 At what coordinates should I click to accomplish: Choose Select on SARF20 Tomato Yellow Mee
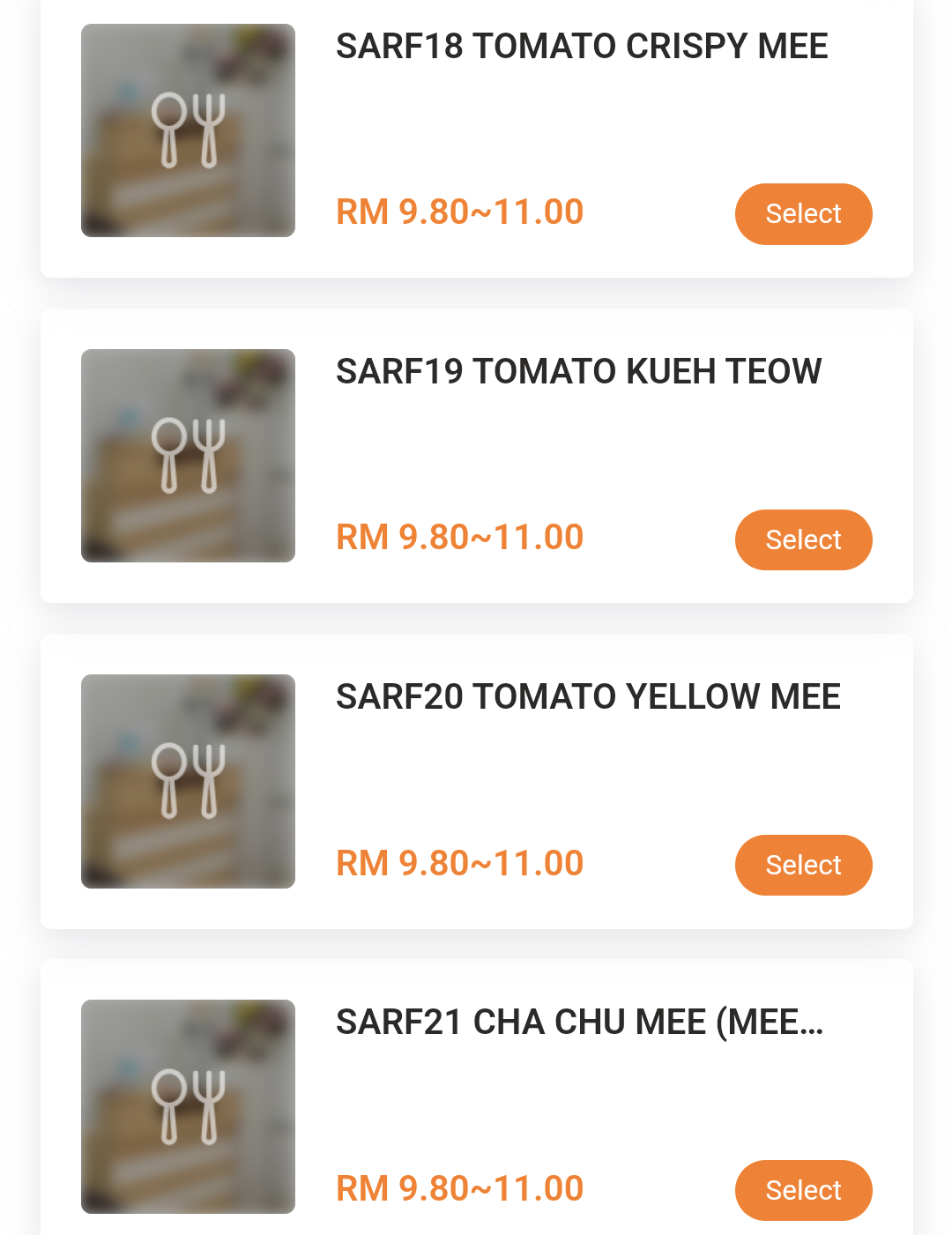pyautogui.click(x=803, y=865)
